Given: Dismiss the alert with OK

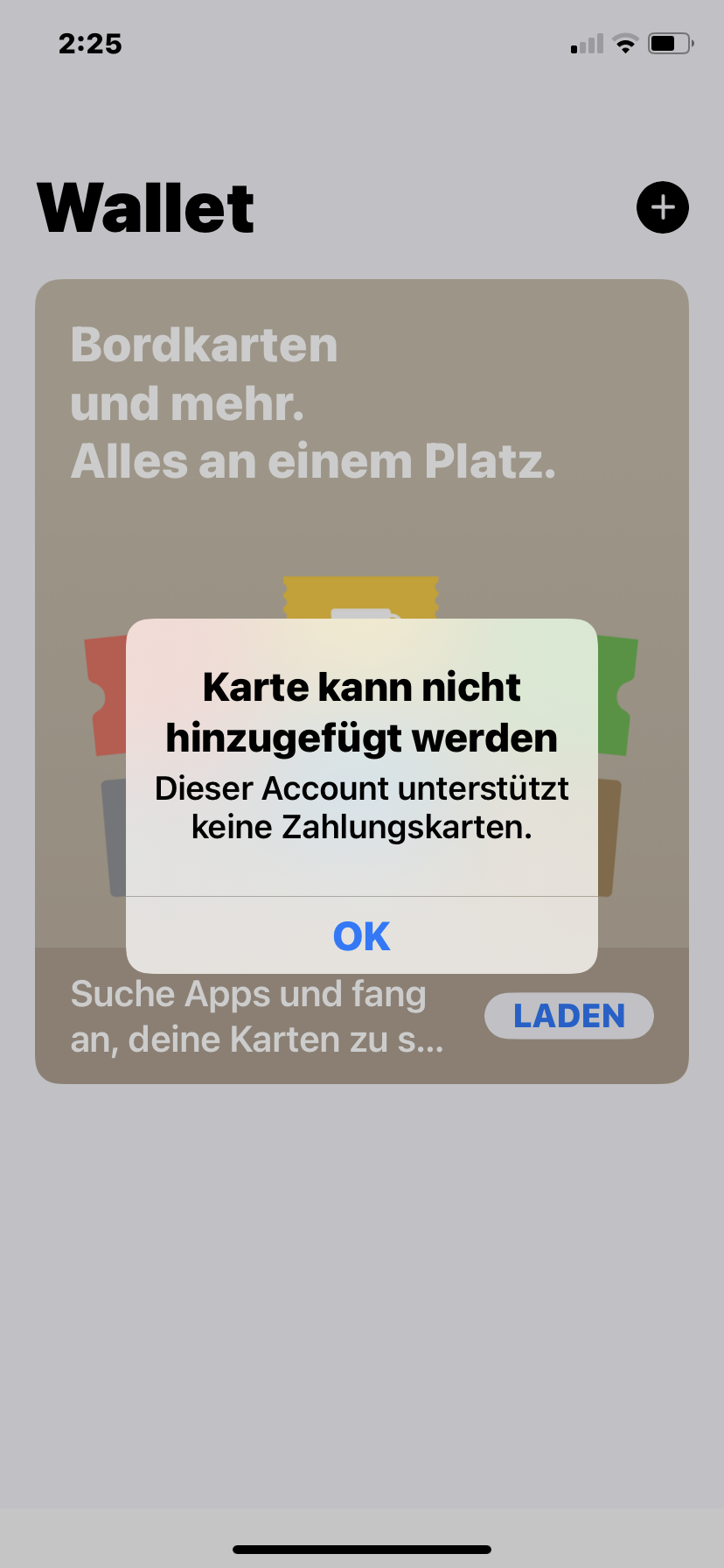Looking at the screenshot, I should (361, 935).
